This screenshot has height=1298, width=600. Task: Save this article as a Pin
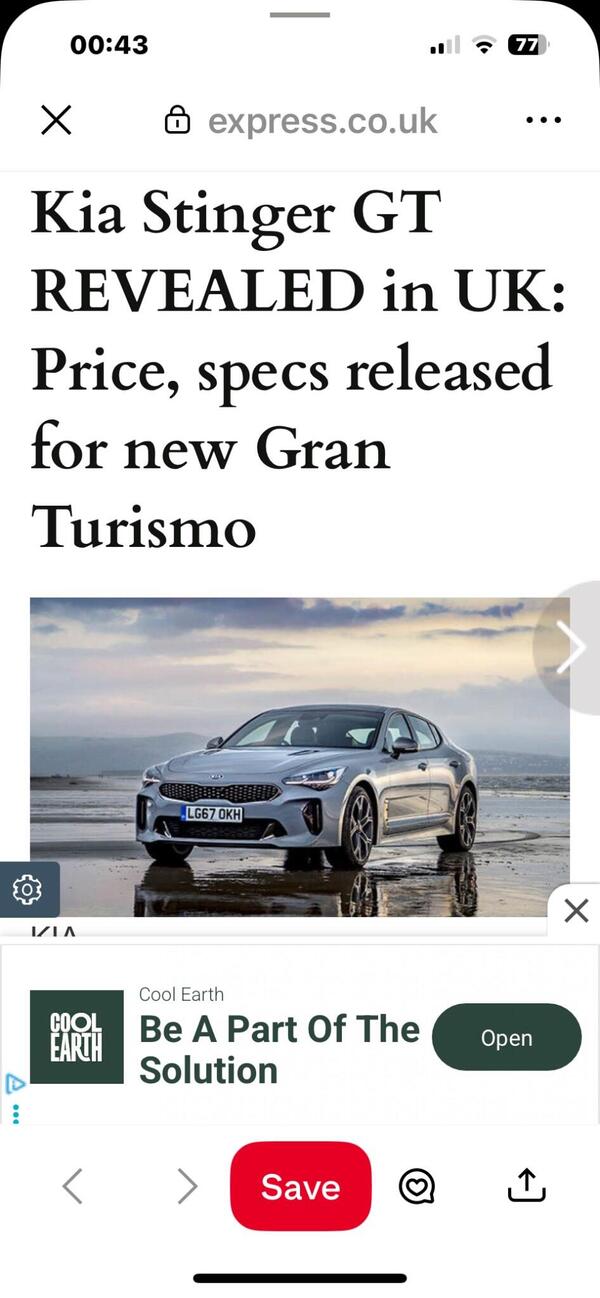click(300, 1186)
